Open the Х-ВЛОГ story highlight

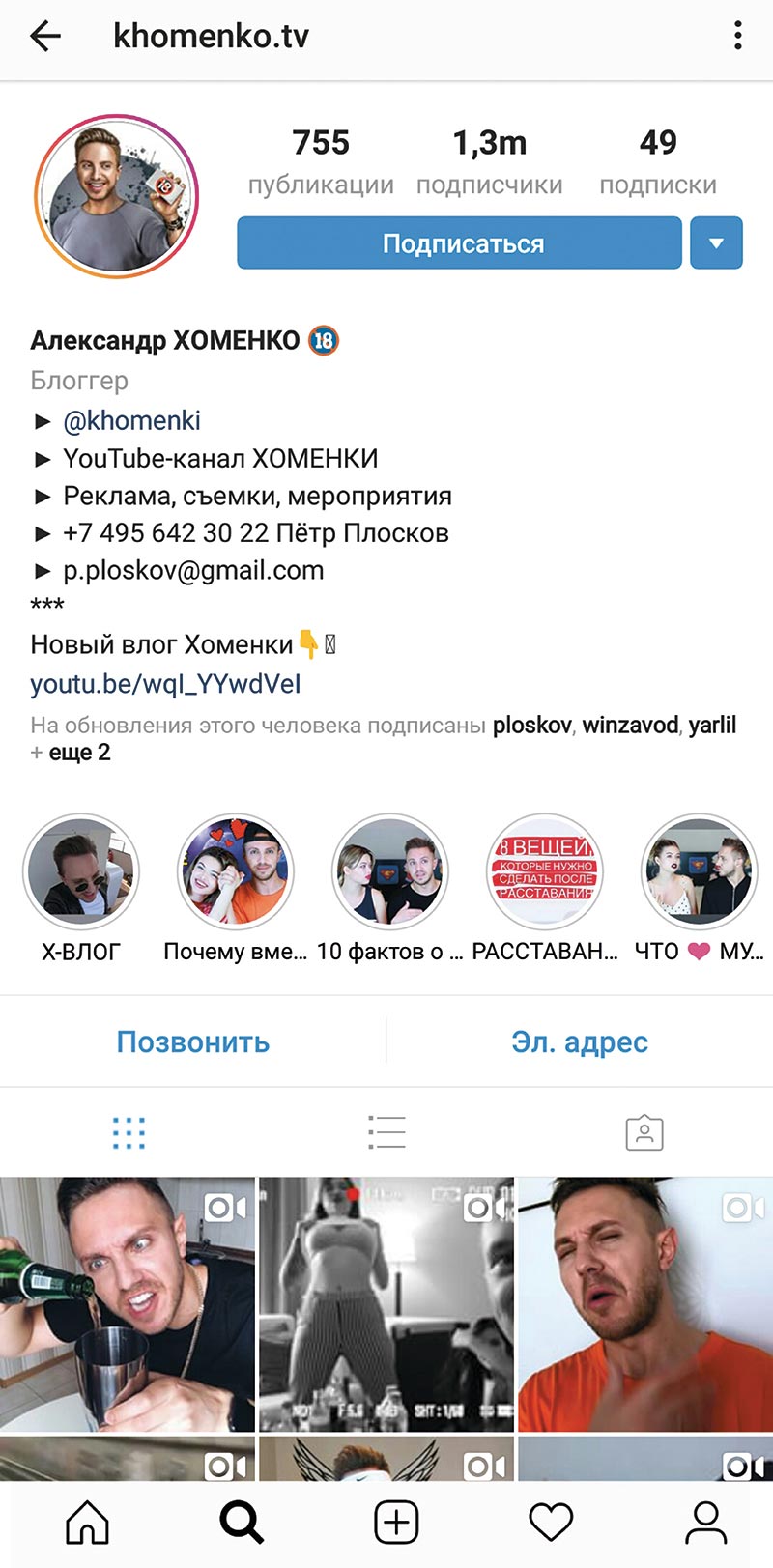81,872
